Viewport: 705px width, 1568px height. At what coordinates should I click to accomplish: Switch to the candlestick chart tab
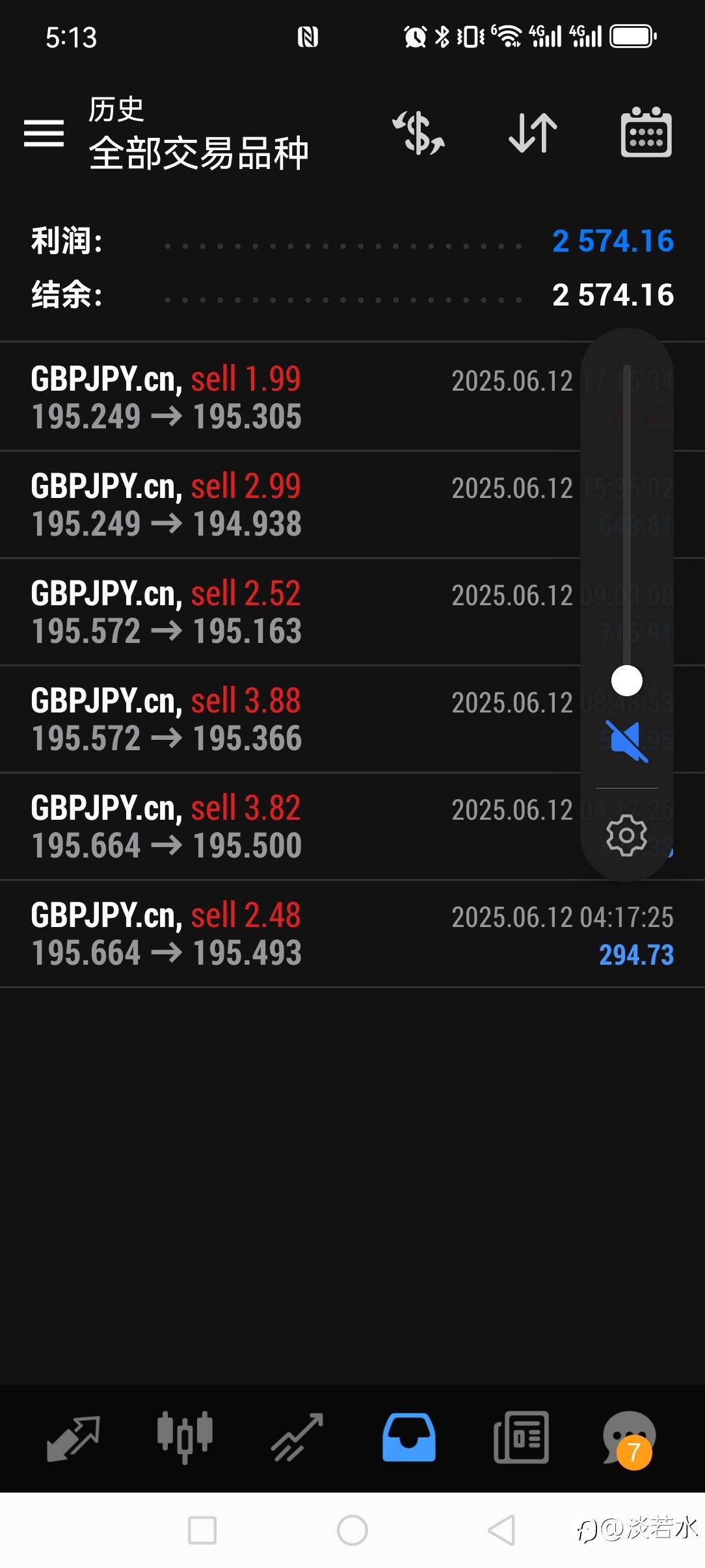click(x=185, y=1437)
